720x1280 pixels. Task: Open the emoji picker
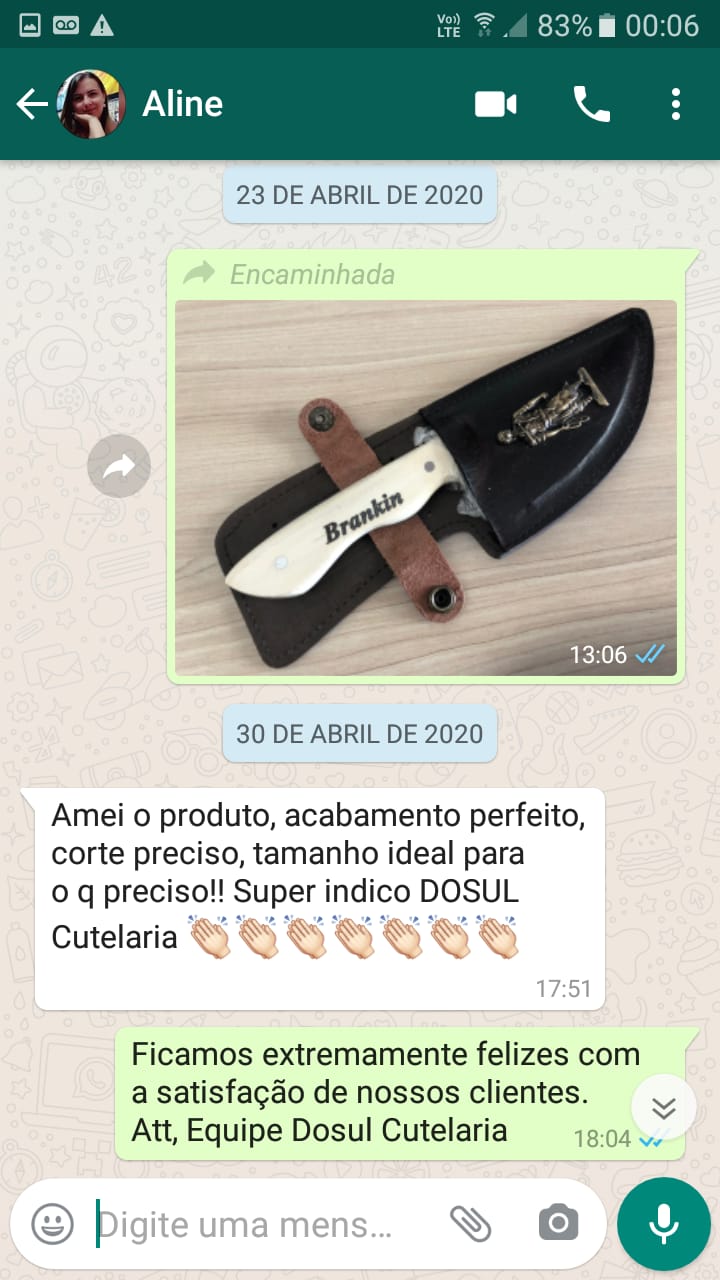click(x=52, y=1224)
